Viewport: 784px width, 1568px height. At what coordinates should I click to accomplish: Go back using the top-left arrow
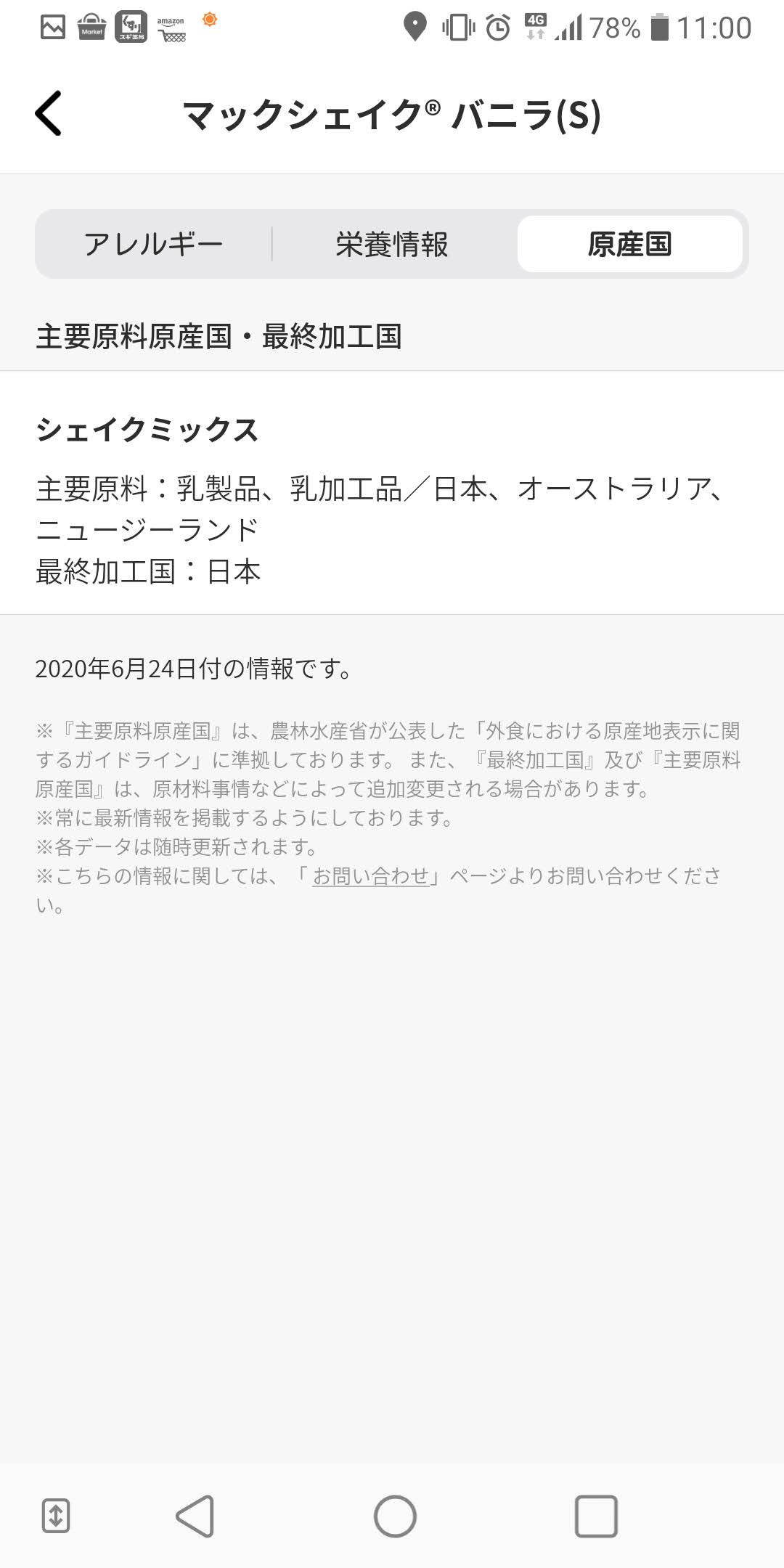point(49,113)
